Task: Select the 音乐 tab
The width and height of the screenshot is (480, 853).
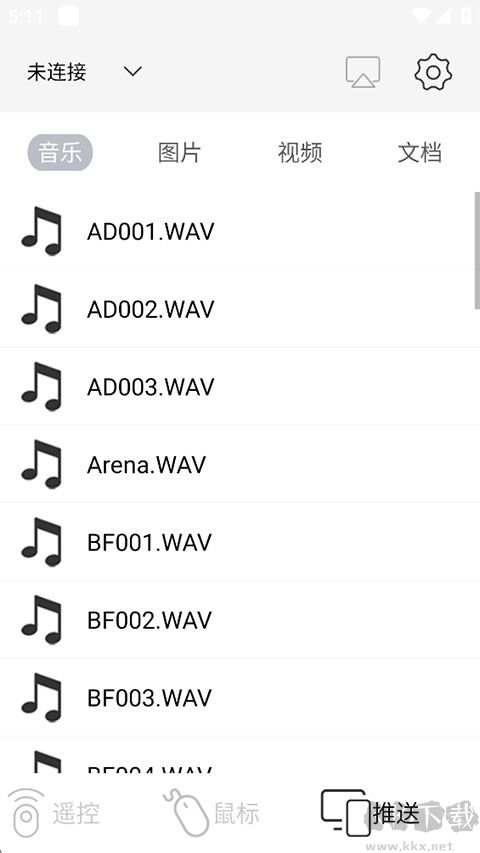Action: [60, 152]
